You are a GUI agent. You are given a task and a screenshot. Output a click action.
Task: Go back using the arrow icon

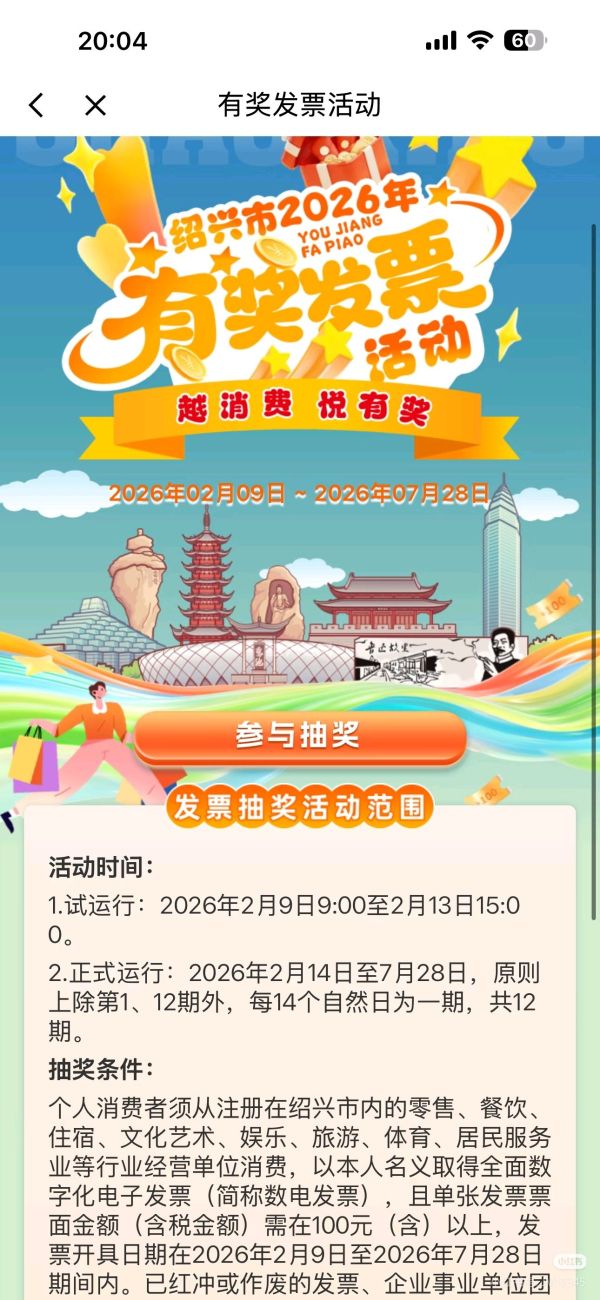tap(37, 105)
